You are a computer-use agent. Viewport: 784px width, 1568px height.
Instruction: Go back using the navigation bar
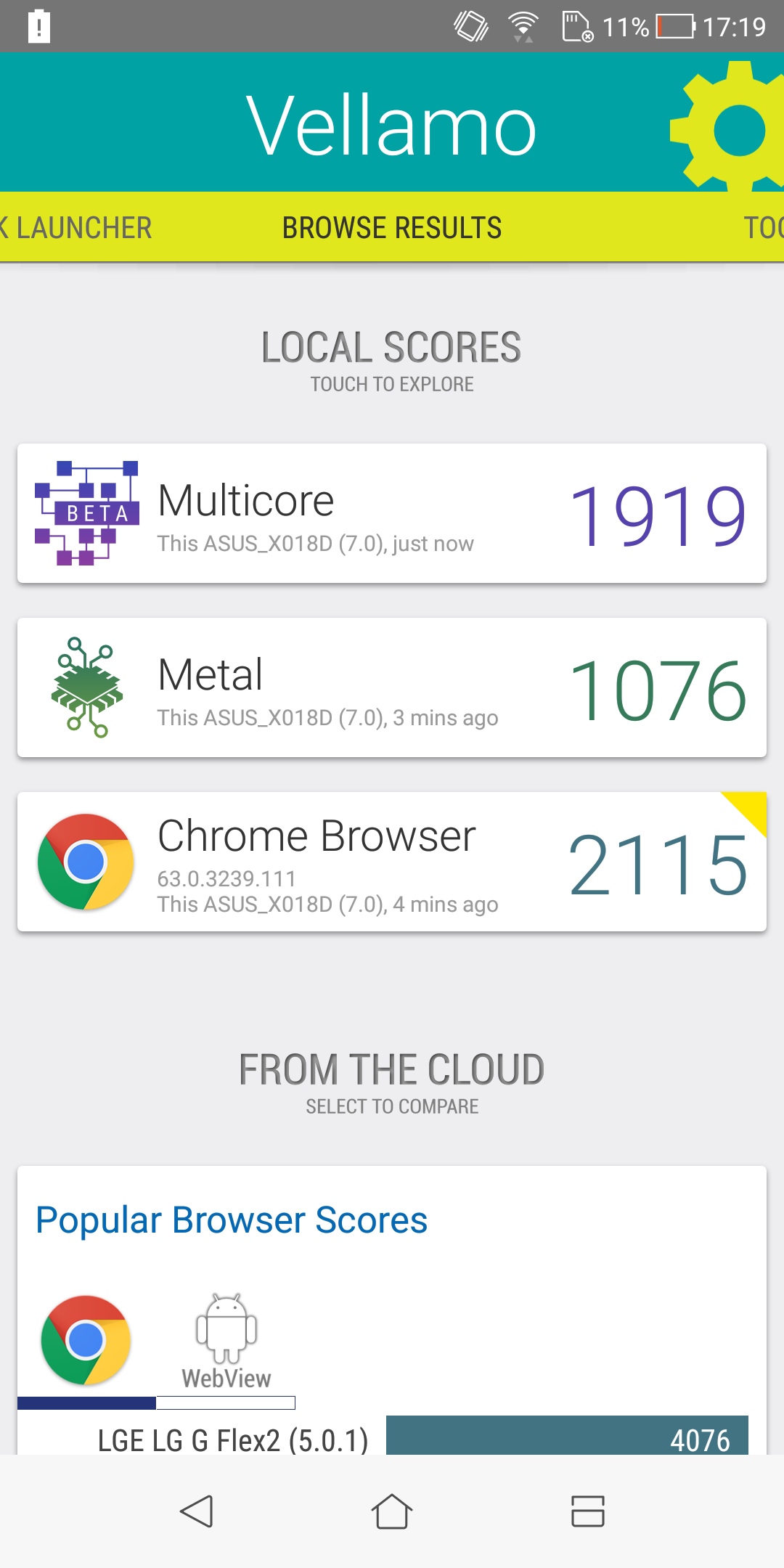click(196, 1511)
